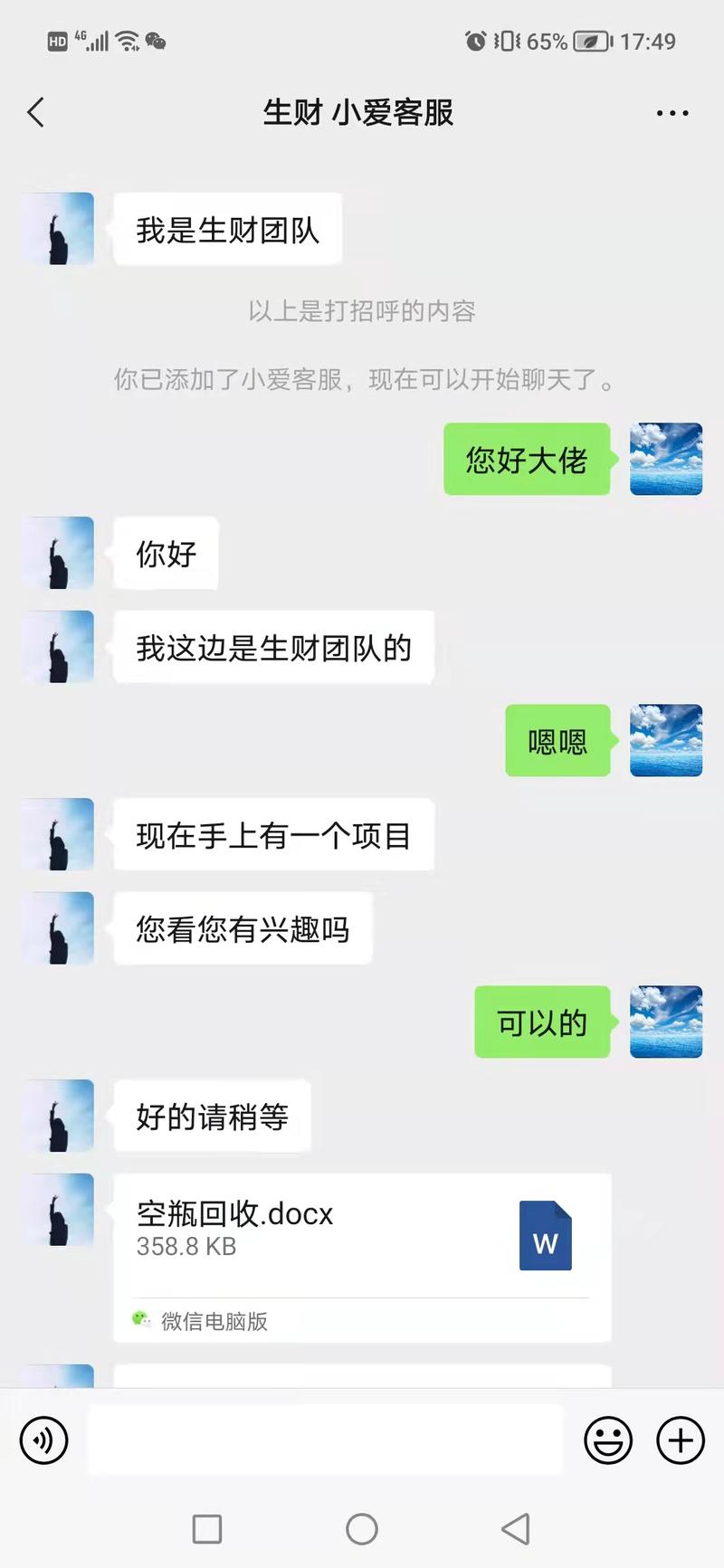Open more options via the three-dot icon
Screen dimensions: 724x1568
(x=672, y=112)
